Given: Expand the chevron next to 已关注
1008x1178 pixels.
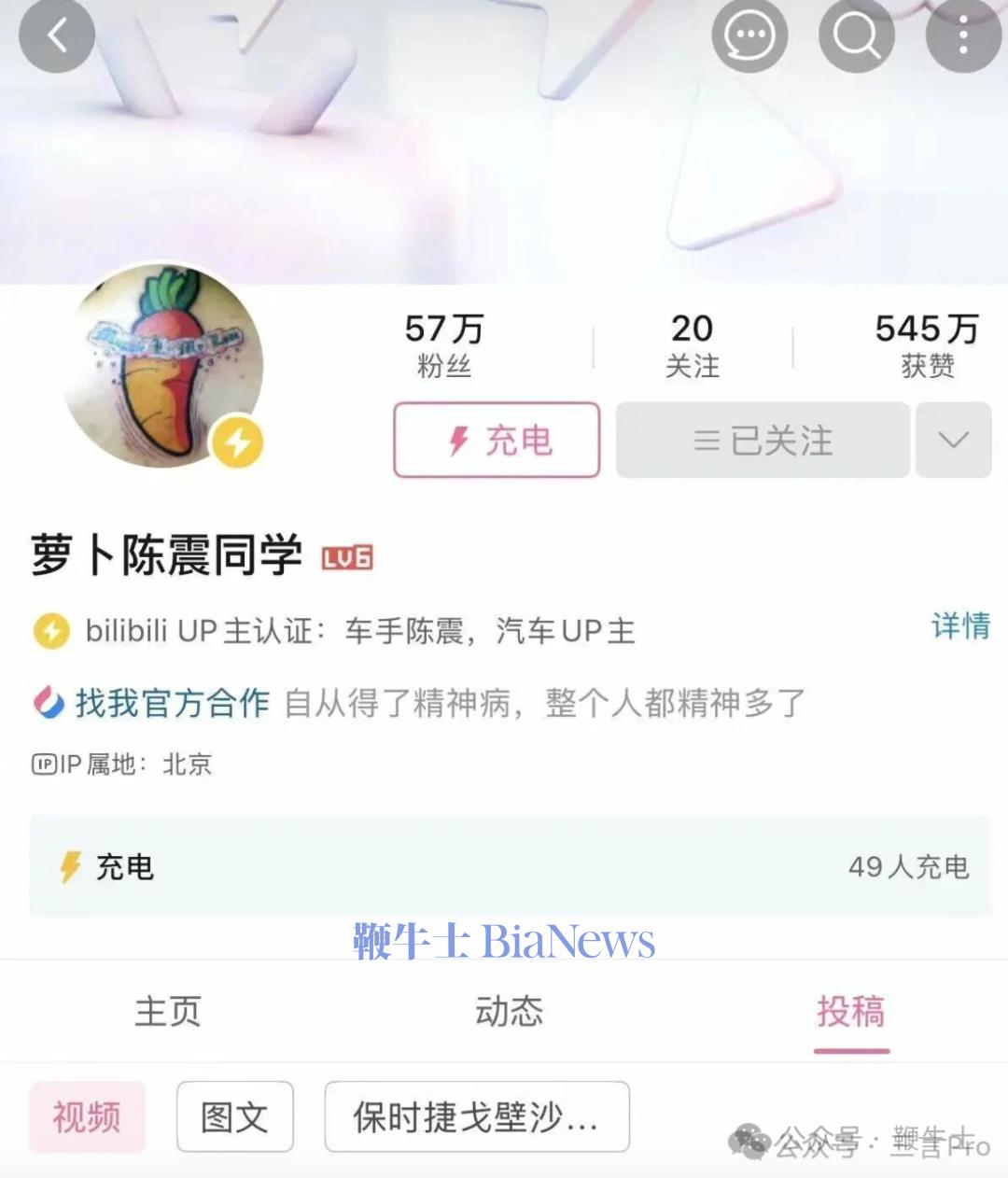Looking at the screenshot, I should pos(952,440).
